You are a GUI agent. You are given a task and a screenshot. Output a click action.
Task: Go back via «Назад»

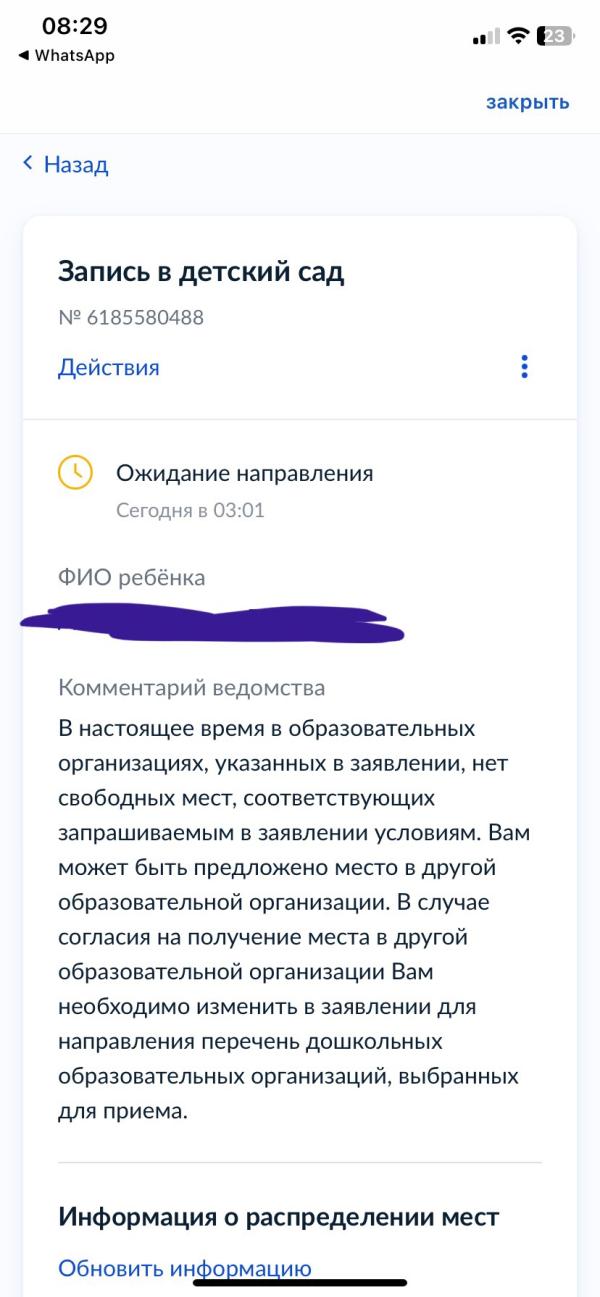coord(66,165)
